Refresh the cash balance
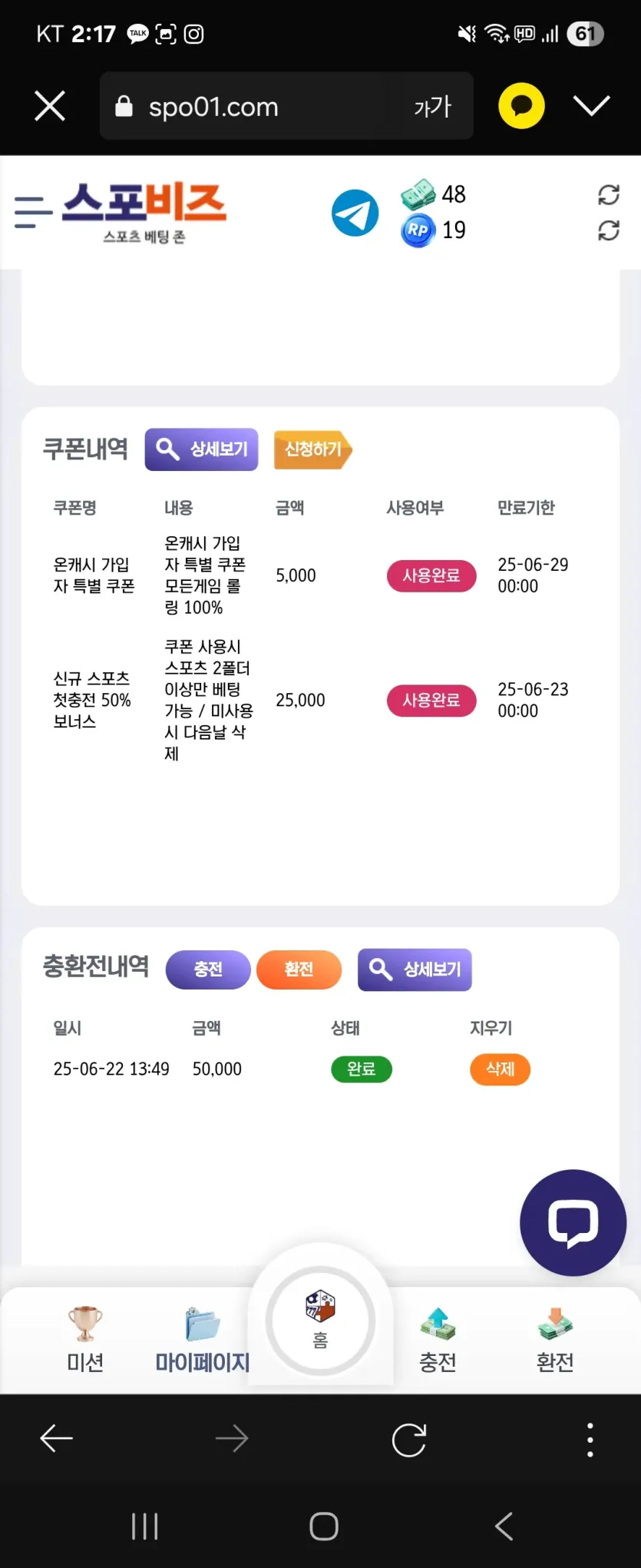 coord(609,195)
